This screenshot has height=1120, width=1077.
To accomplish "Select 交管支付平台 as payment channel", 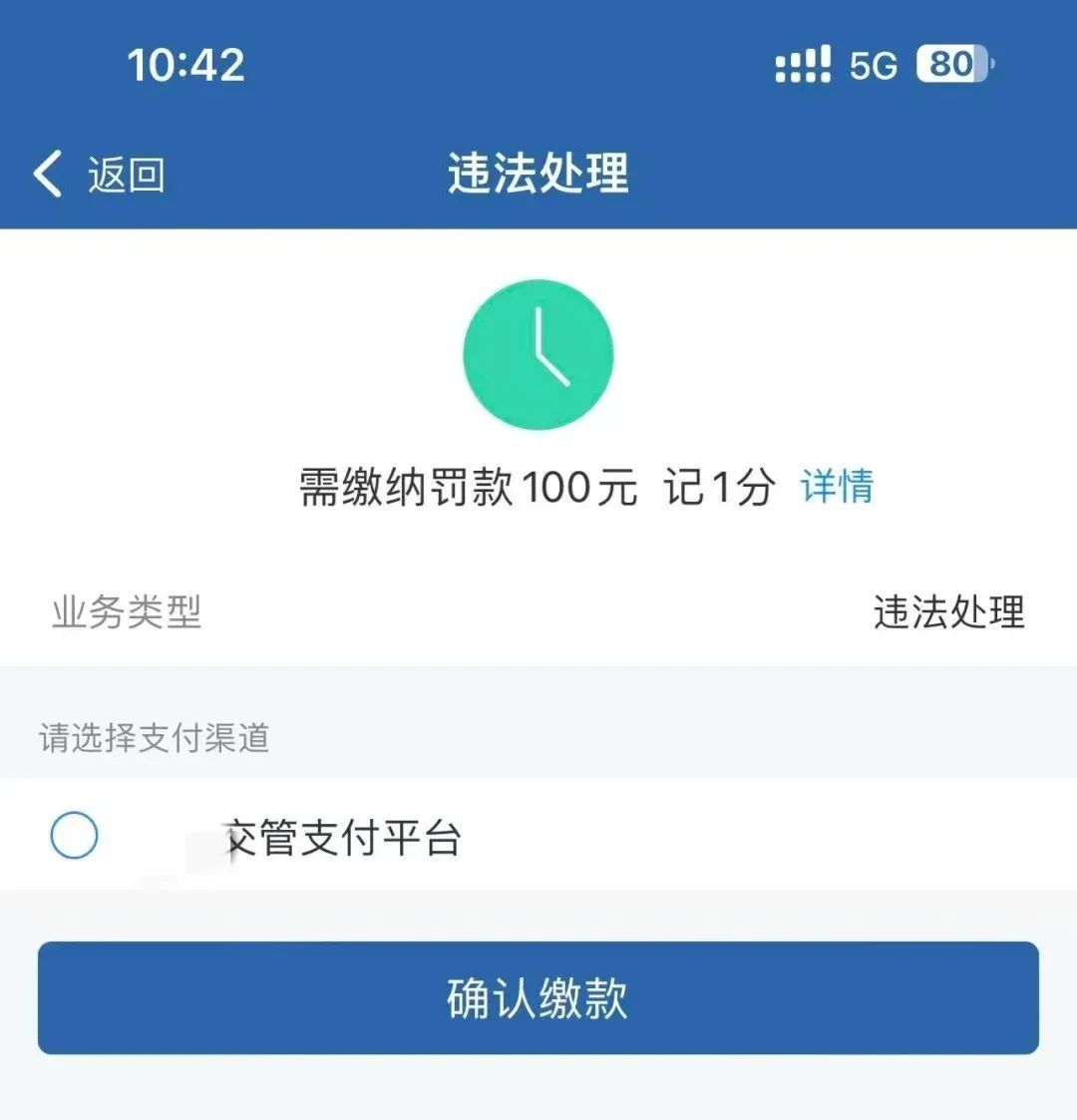I will tap(75, 836).
